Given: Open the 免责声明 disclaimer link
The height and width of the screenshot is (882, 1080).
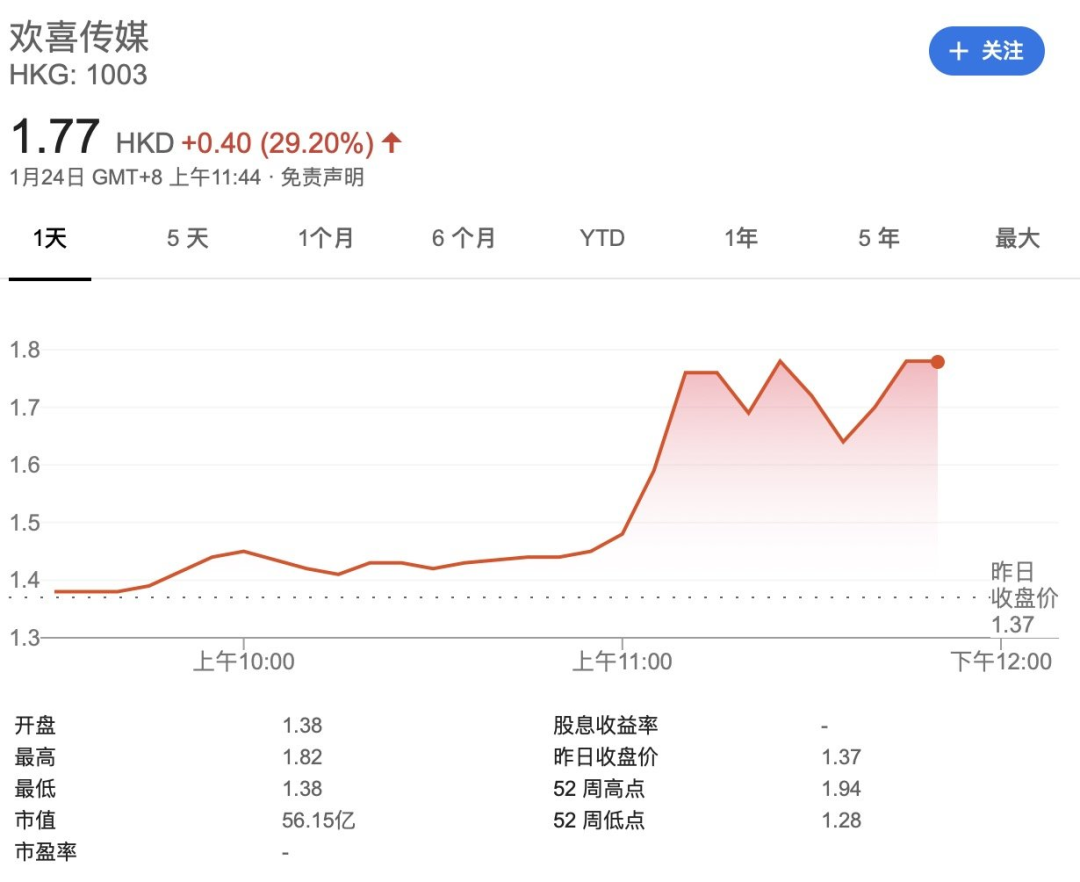Looking at the screenshot, I should [x=322, y=178].
